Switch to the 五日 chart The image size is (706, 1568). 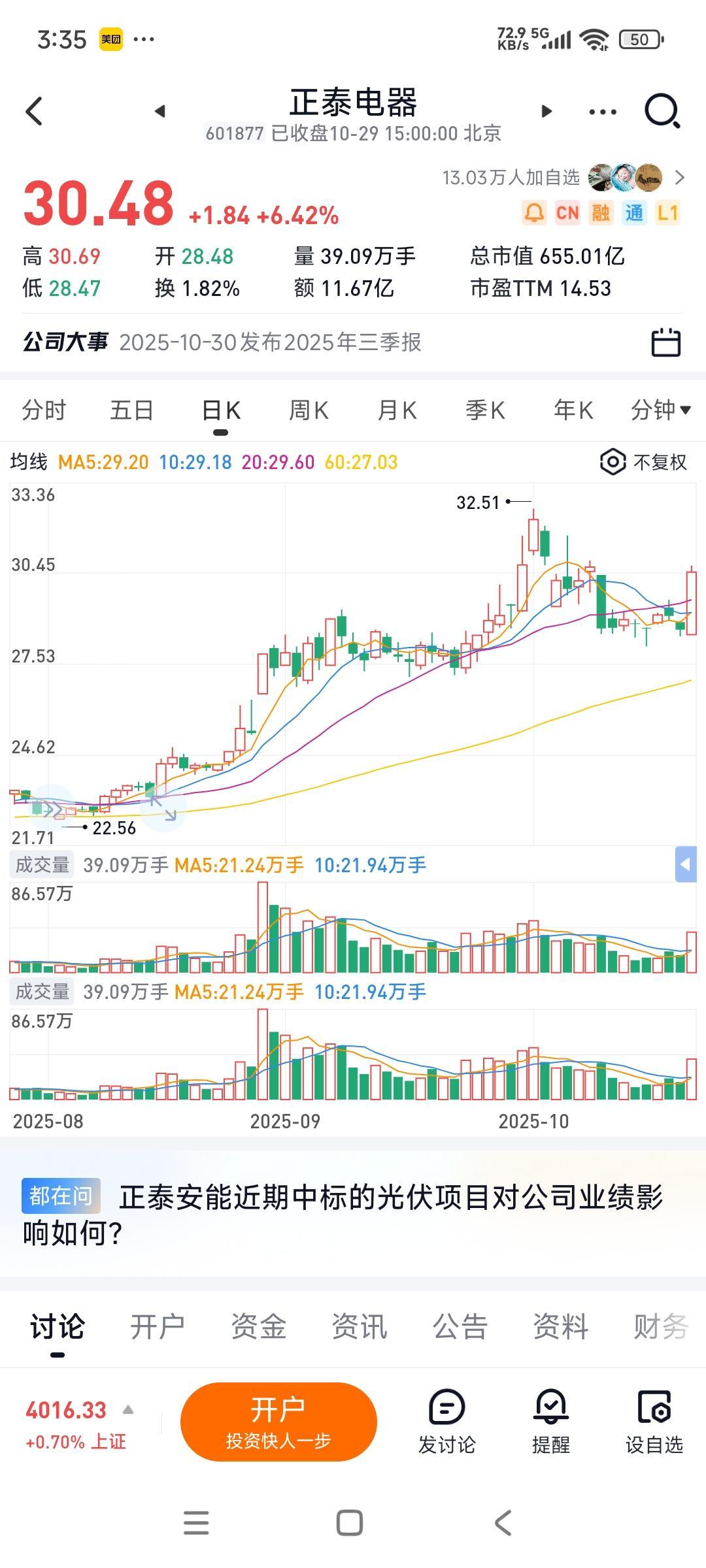pos(131,410)
